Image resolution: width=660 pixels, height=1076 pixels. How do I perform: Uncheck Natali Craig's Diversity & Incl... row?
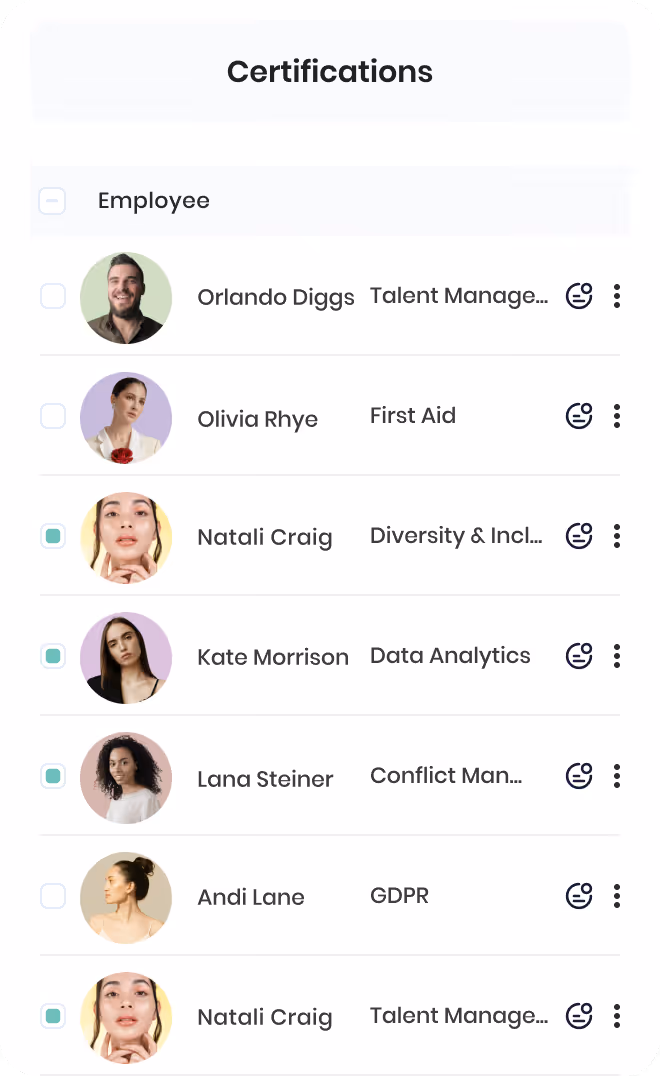53,536
